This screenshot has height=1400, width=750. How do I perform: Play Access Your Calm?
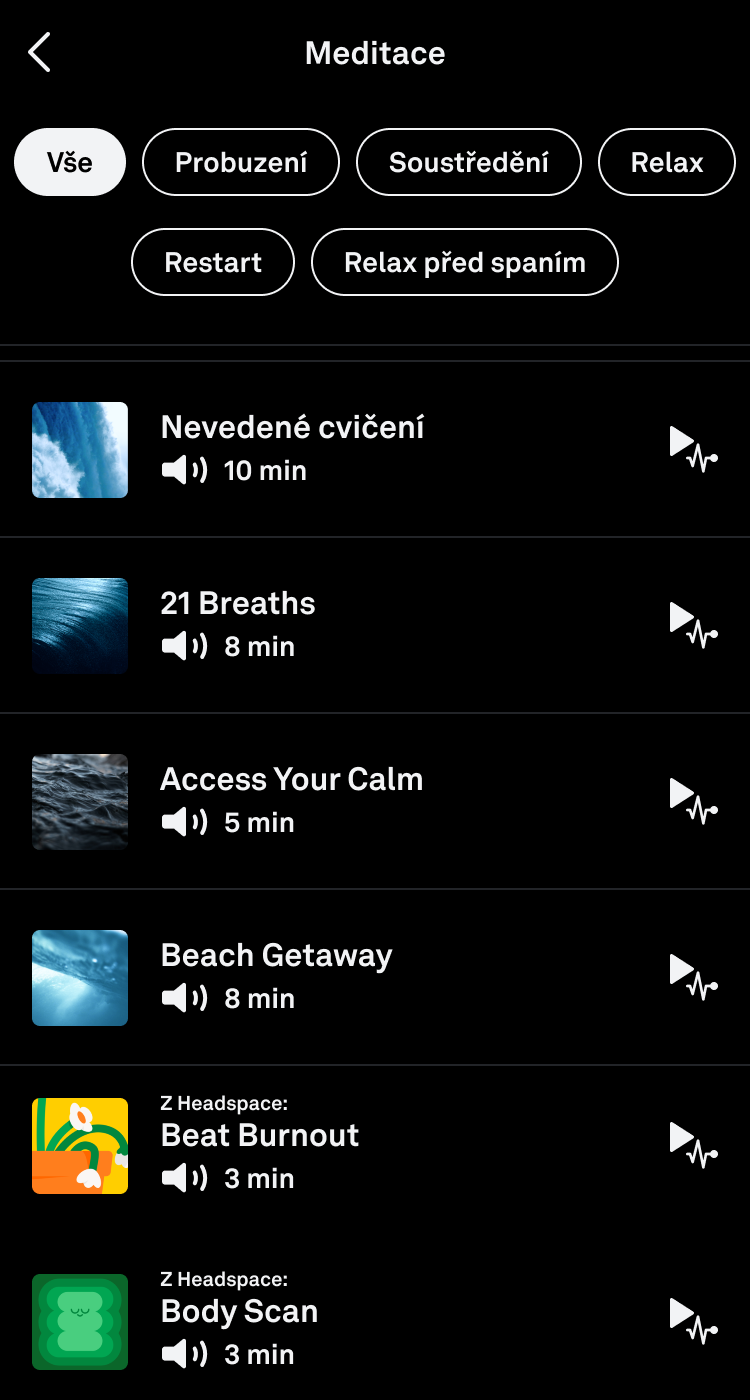(693, 800)
